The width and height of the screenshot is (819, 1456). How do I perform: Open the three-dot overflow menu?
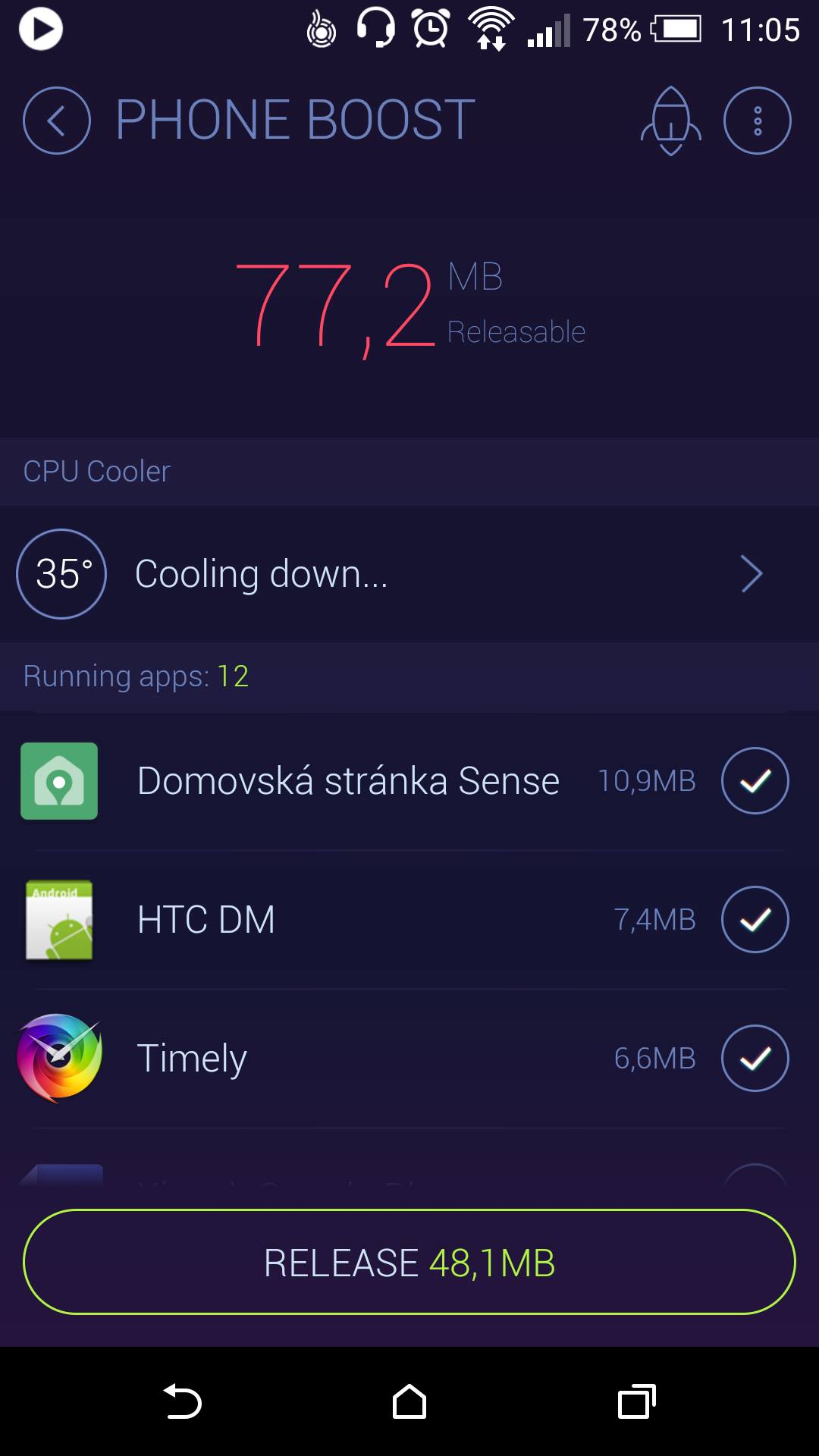tap(757, 121)
